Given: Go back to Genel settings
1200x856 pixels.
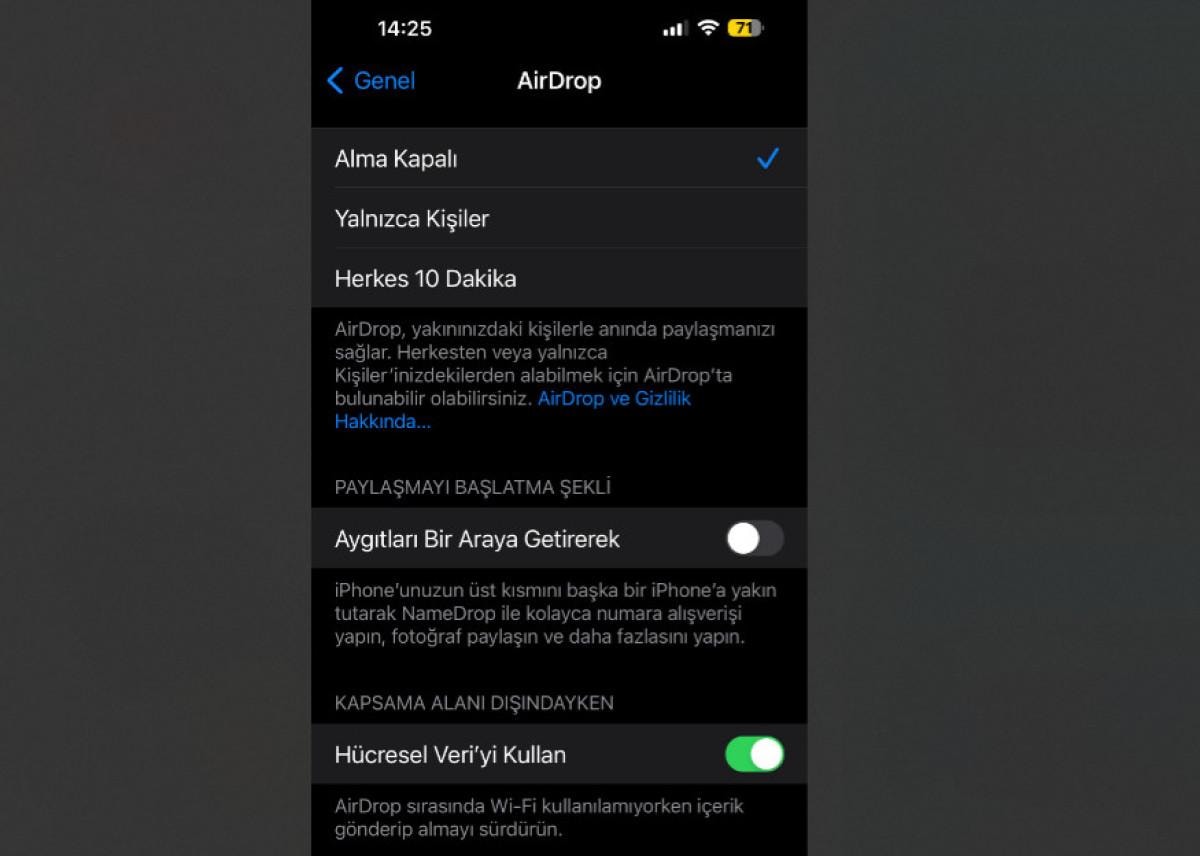Looking at the screenshot, I should [371, 81].
